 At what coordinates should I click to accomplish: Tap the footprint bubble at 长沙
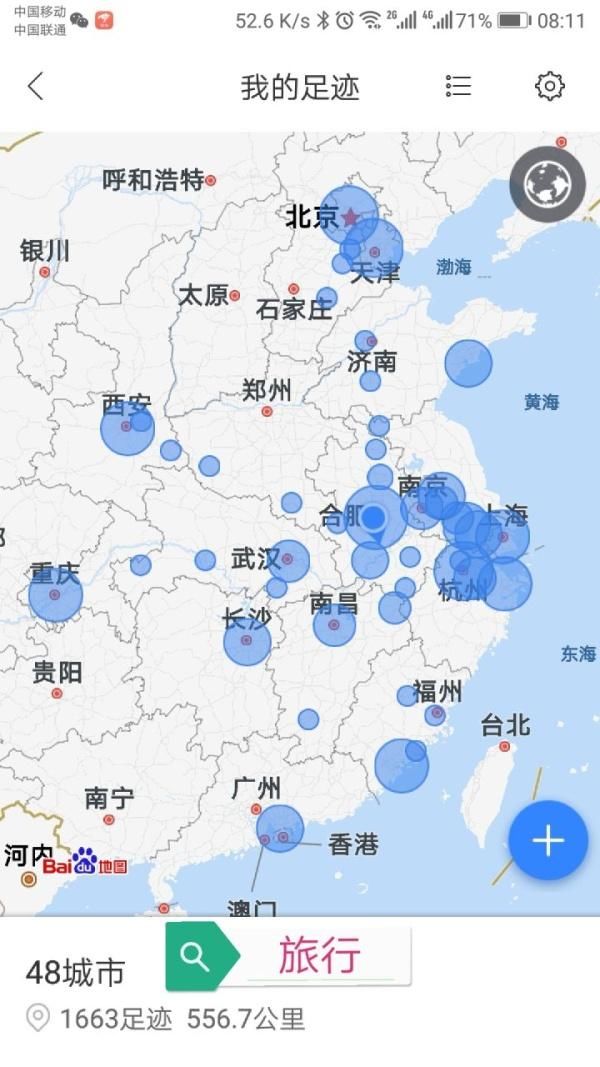[247, 640]
